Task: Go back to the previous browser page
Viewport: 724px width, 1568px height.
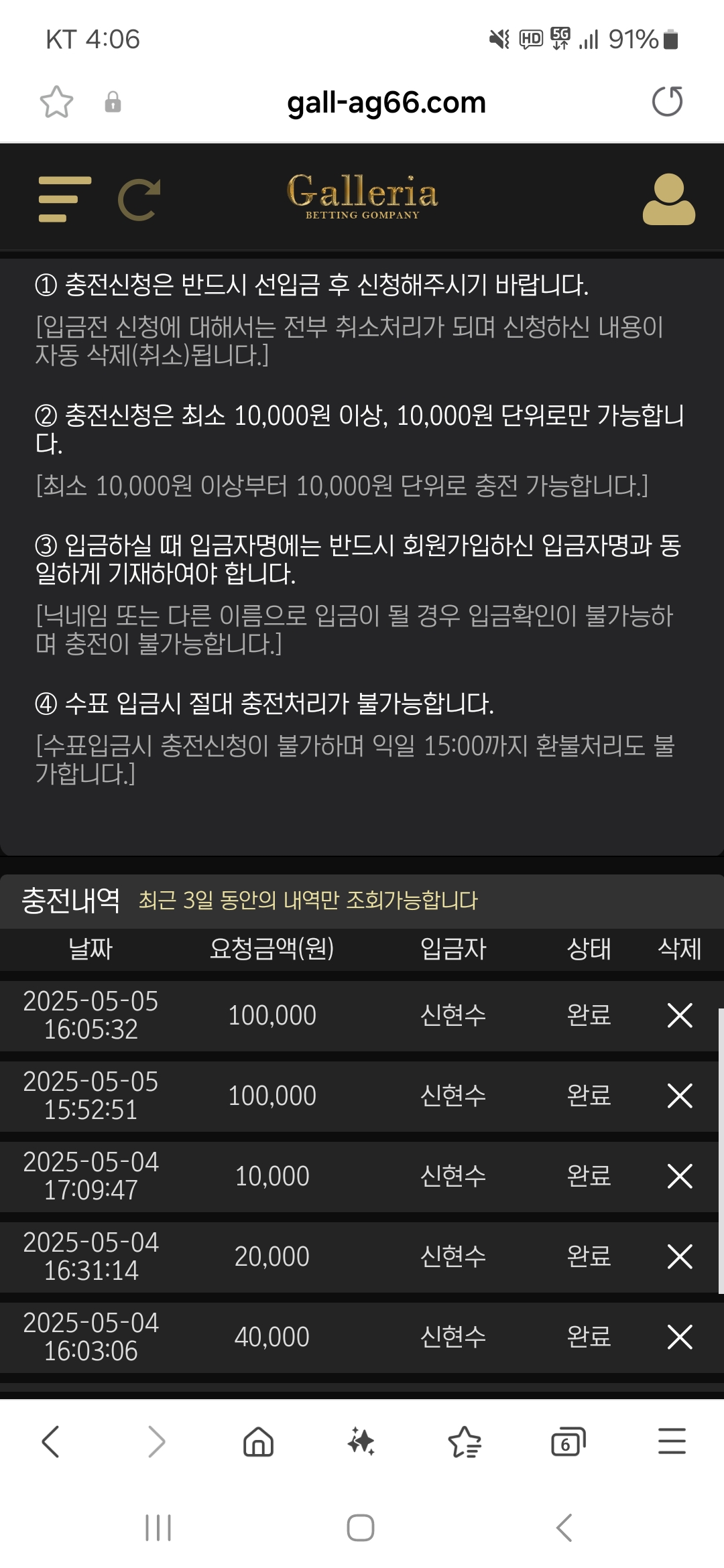Action: pyautogui.click(x=51, y=1441)
